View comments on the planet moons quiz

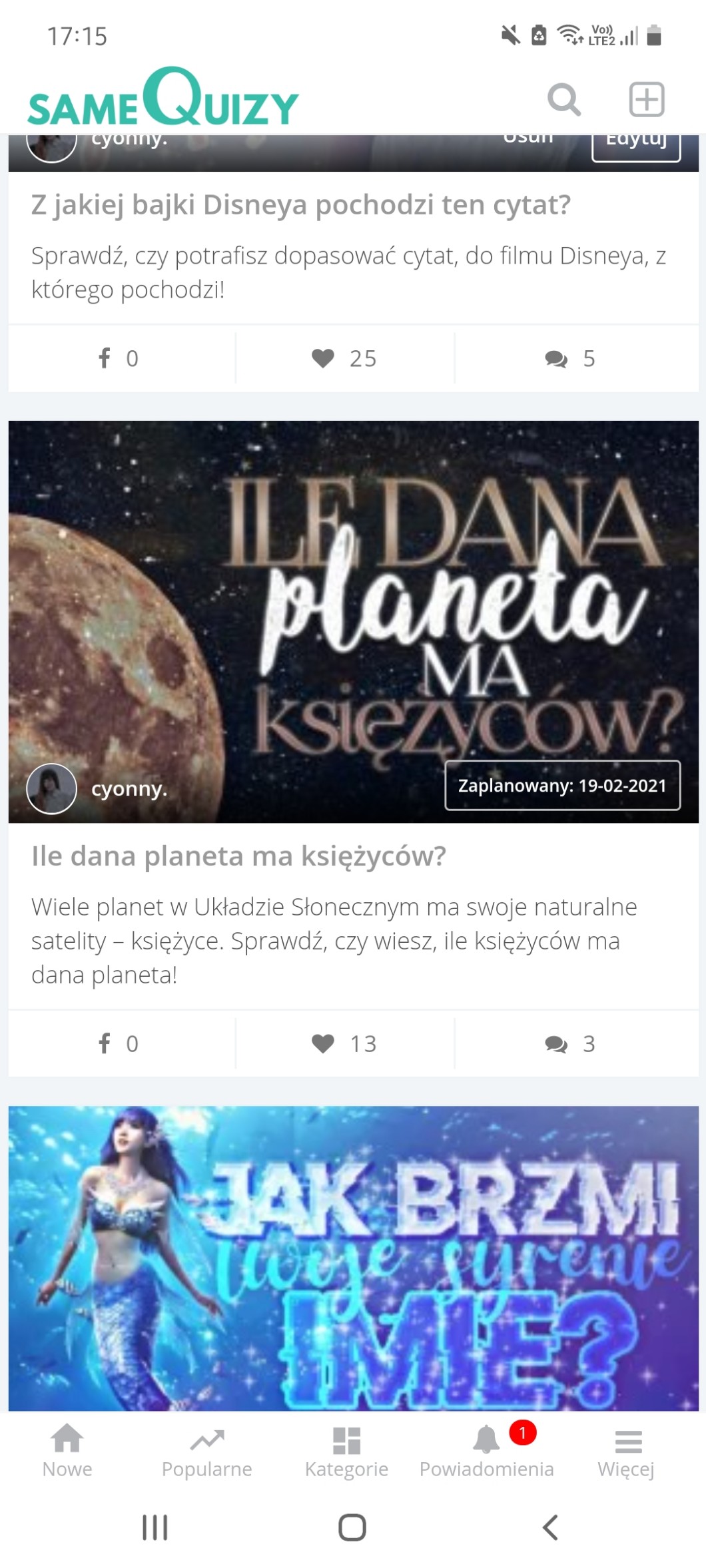pyautogui.click(x=569, y=1043)
